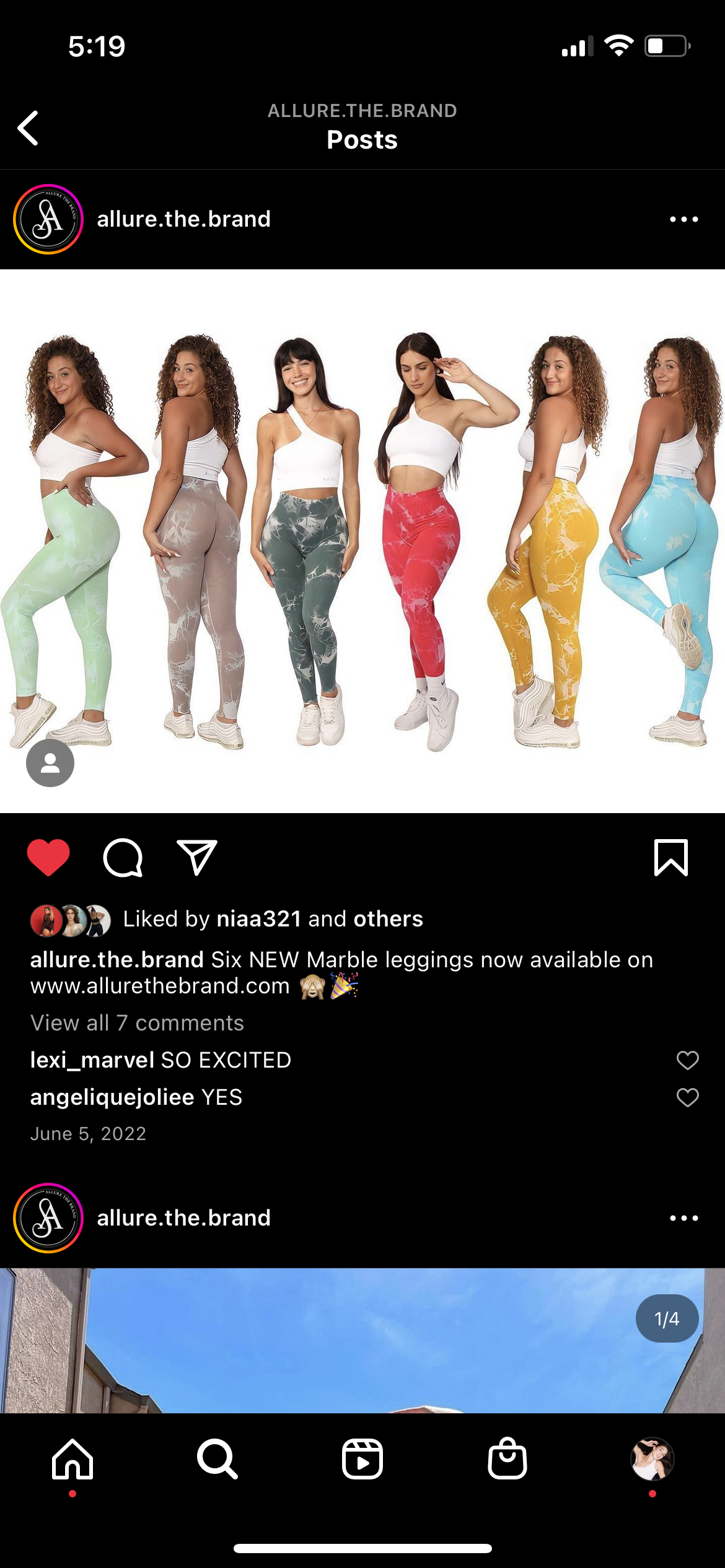Like angeliquejoliee's comment
Viewport: 725px width, 1568px height.
[x=687, y=1097]
